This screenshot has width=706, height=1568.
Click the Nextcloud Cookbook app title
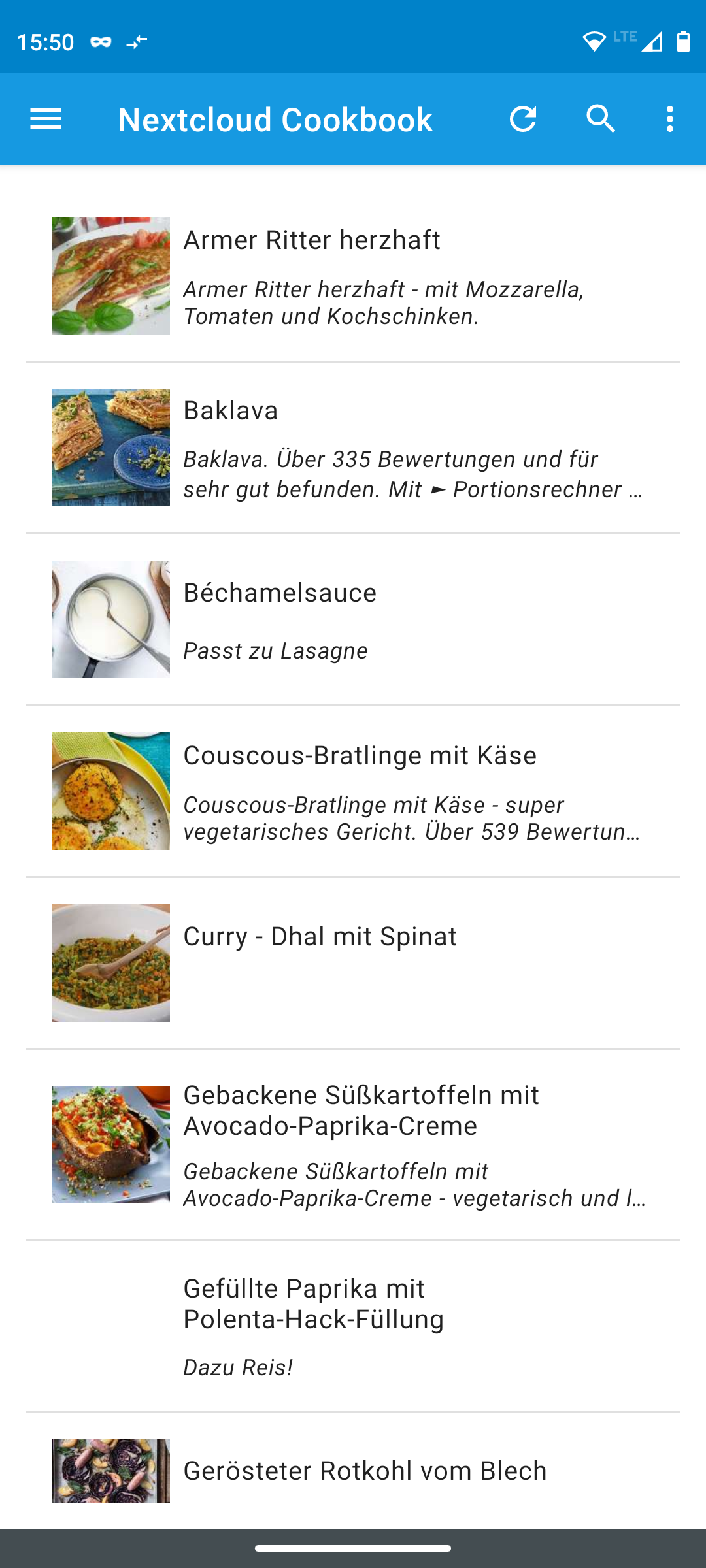275,119
